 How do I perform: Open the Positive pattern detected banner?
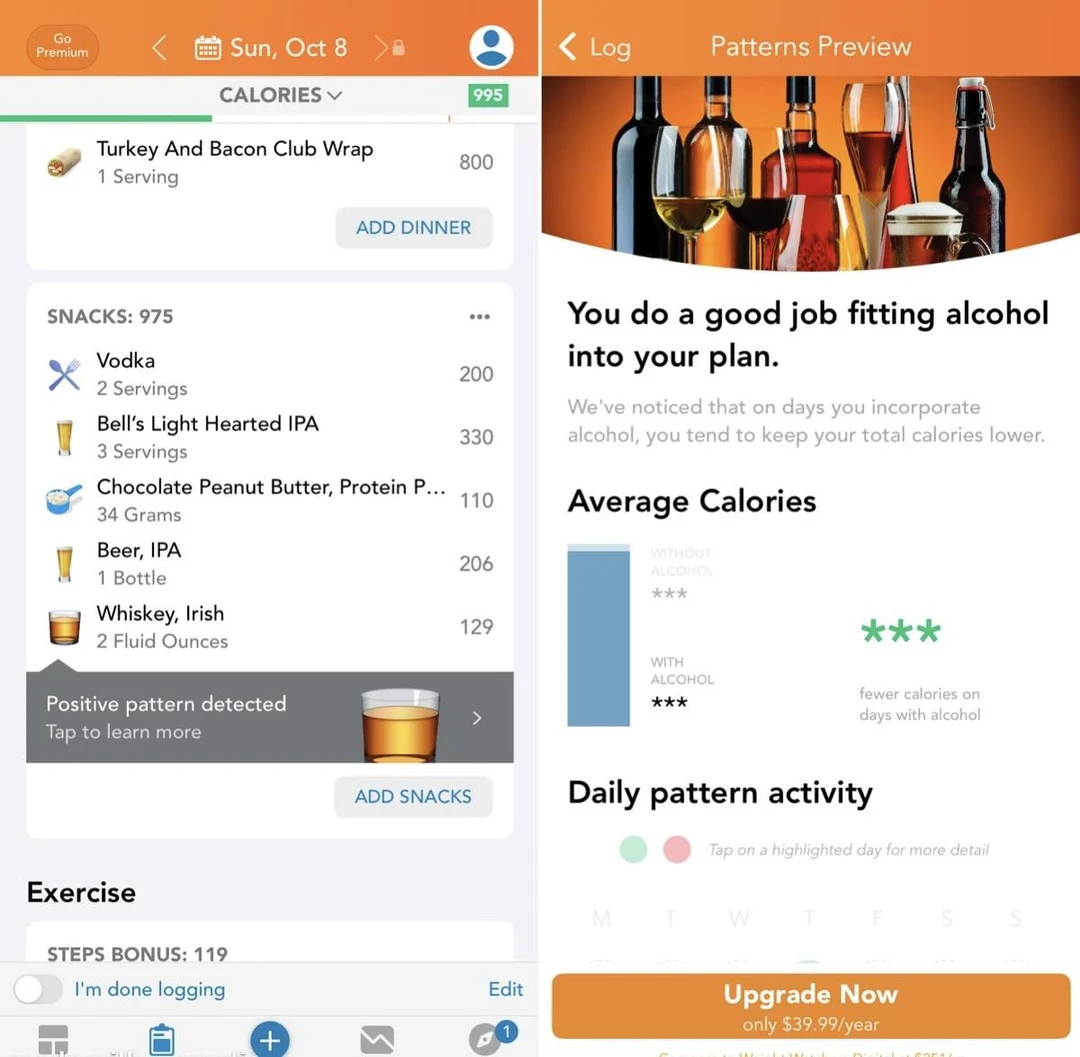pos(270,717)
